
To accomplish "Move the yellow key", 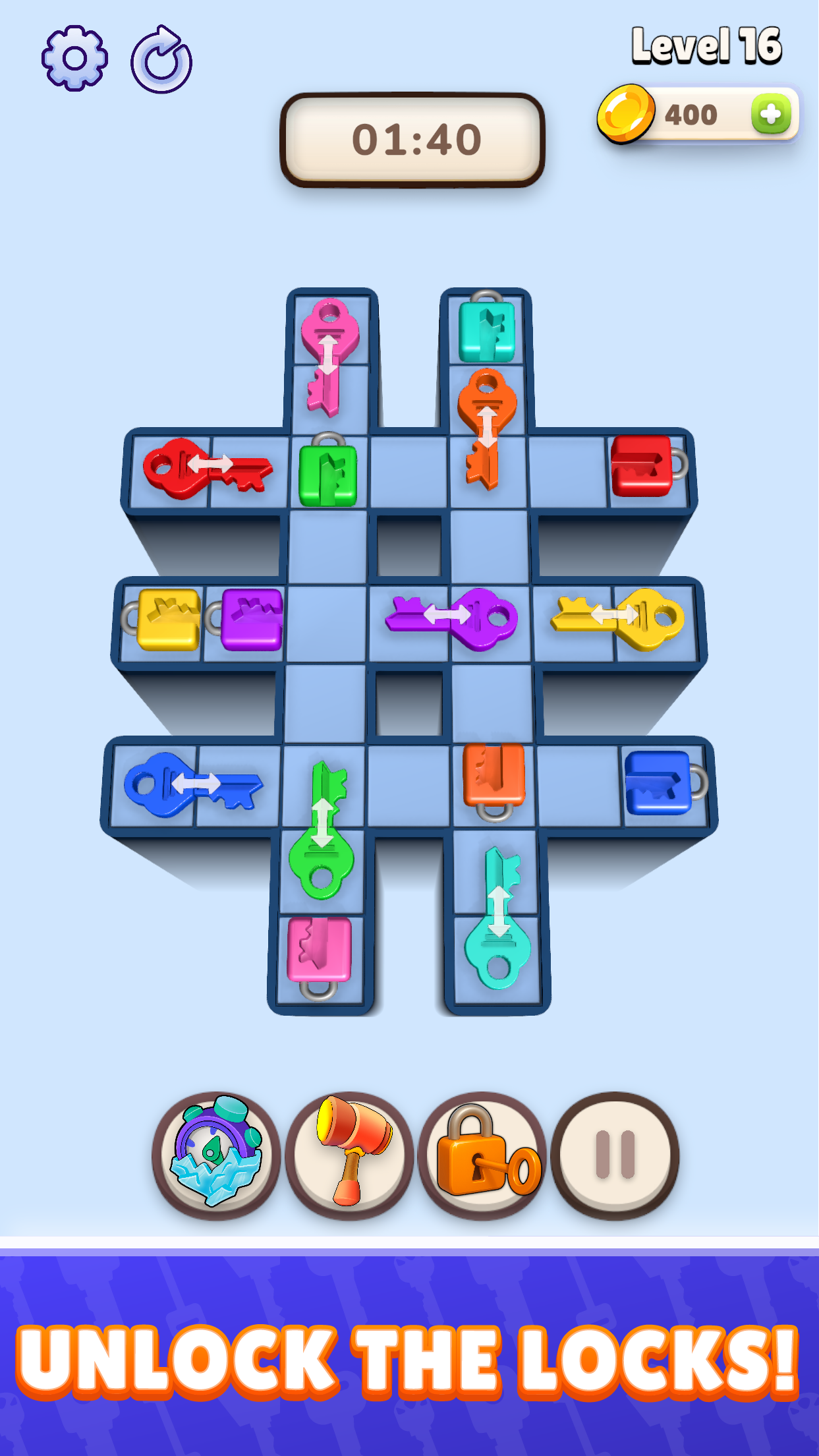I will pos(618,616).
